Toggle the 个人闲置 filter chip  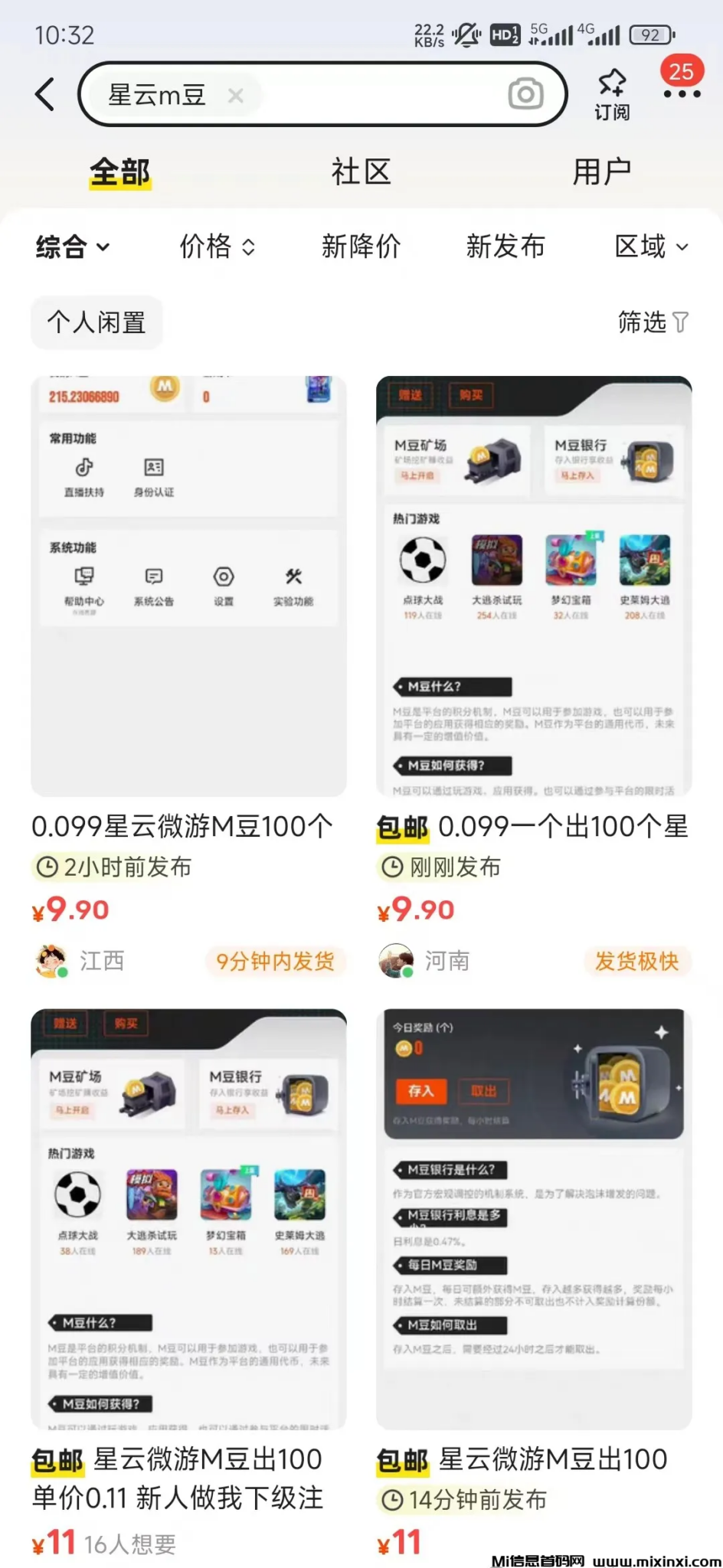[x=97, y=322]
